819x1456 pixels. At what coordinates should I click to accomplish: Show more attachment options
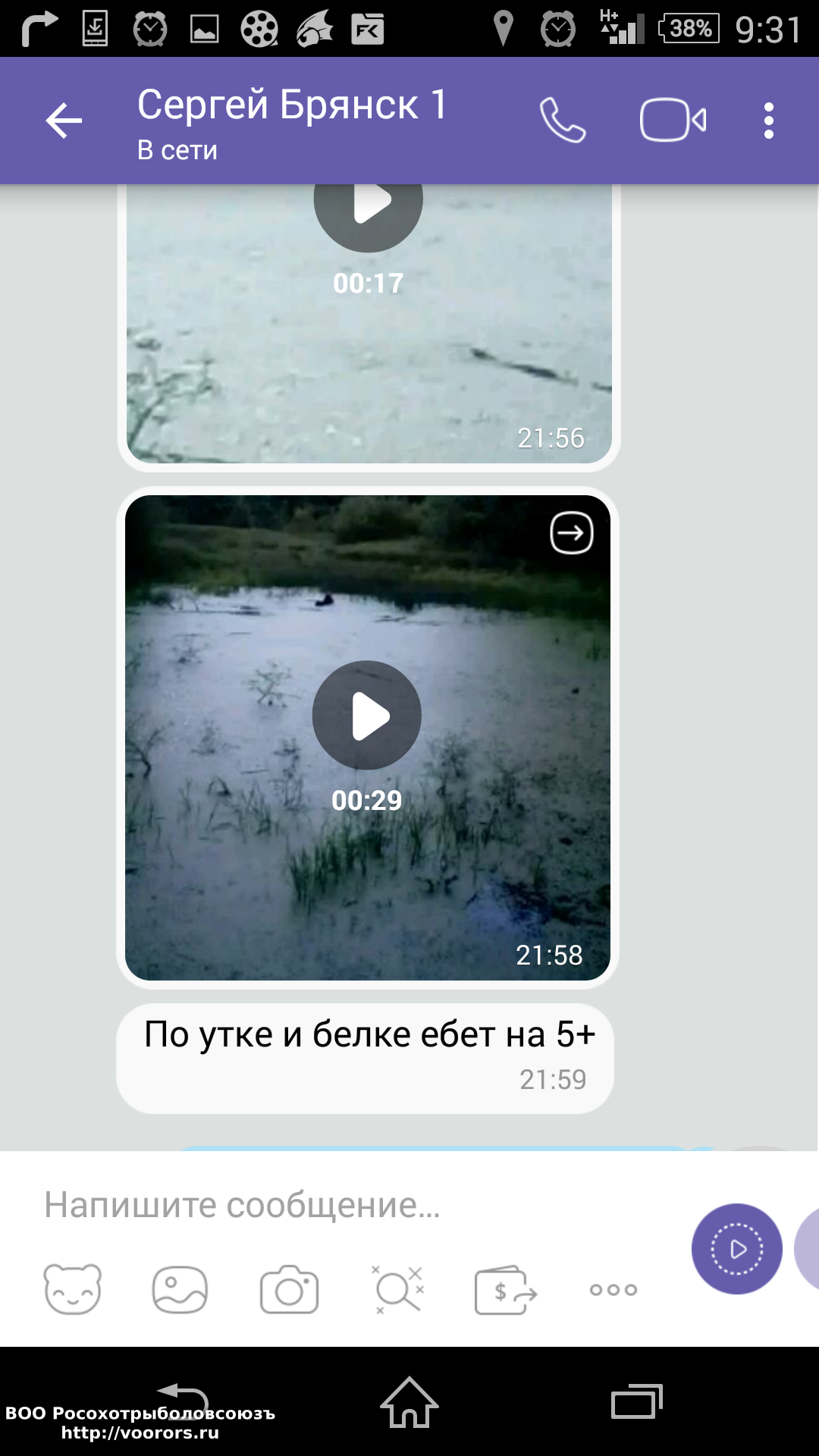(x=613, y=1289)
